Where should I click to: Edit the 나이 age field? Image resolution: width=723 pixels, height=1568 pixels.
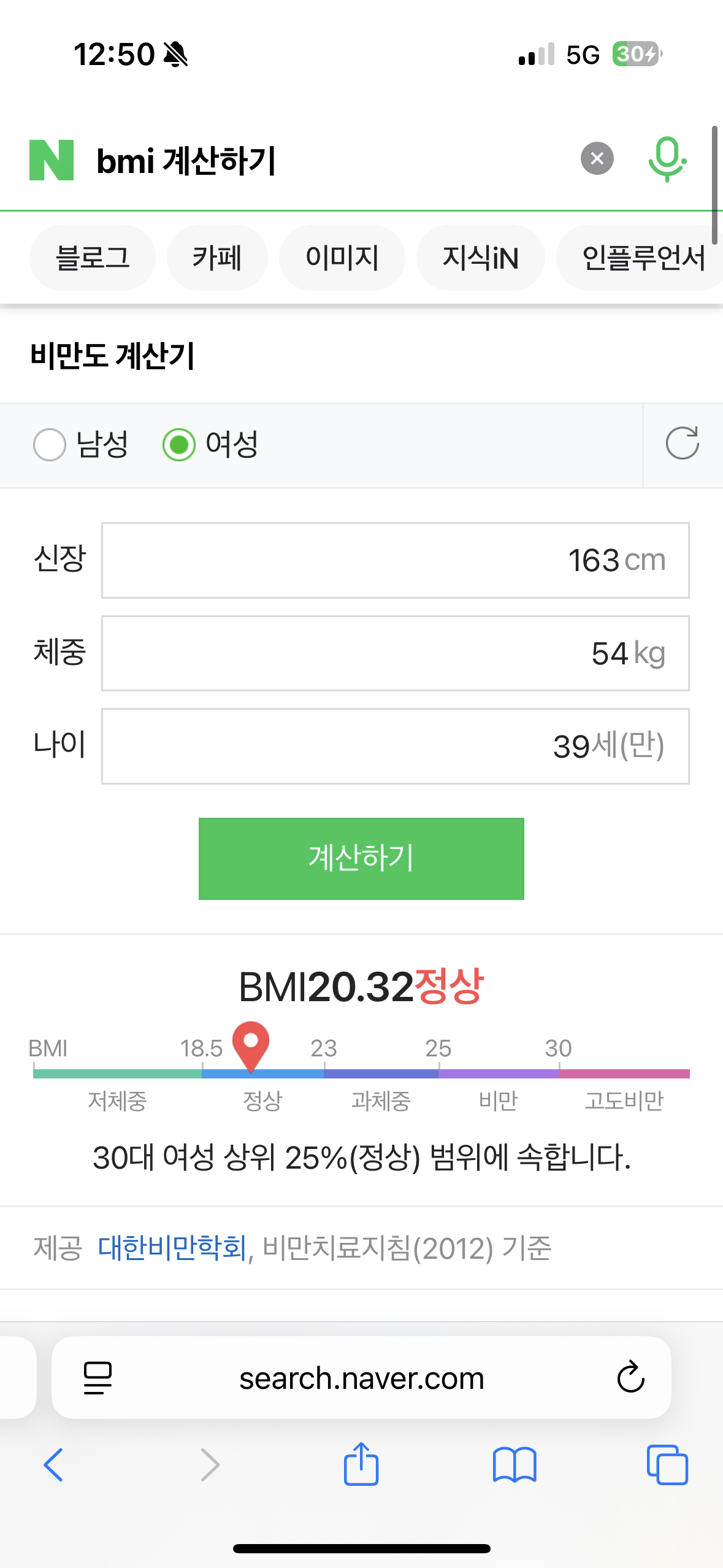[395, 747]
